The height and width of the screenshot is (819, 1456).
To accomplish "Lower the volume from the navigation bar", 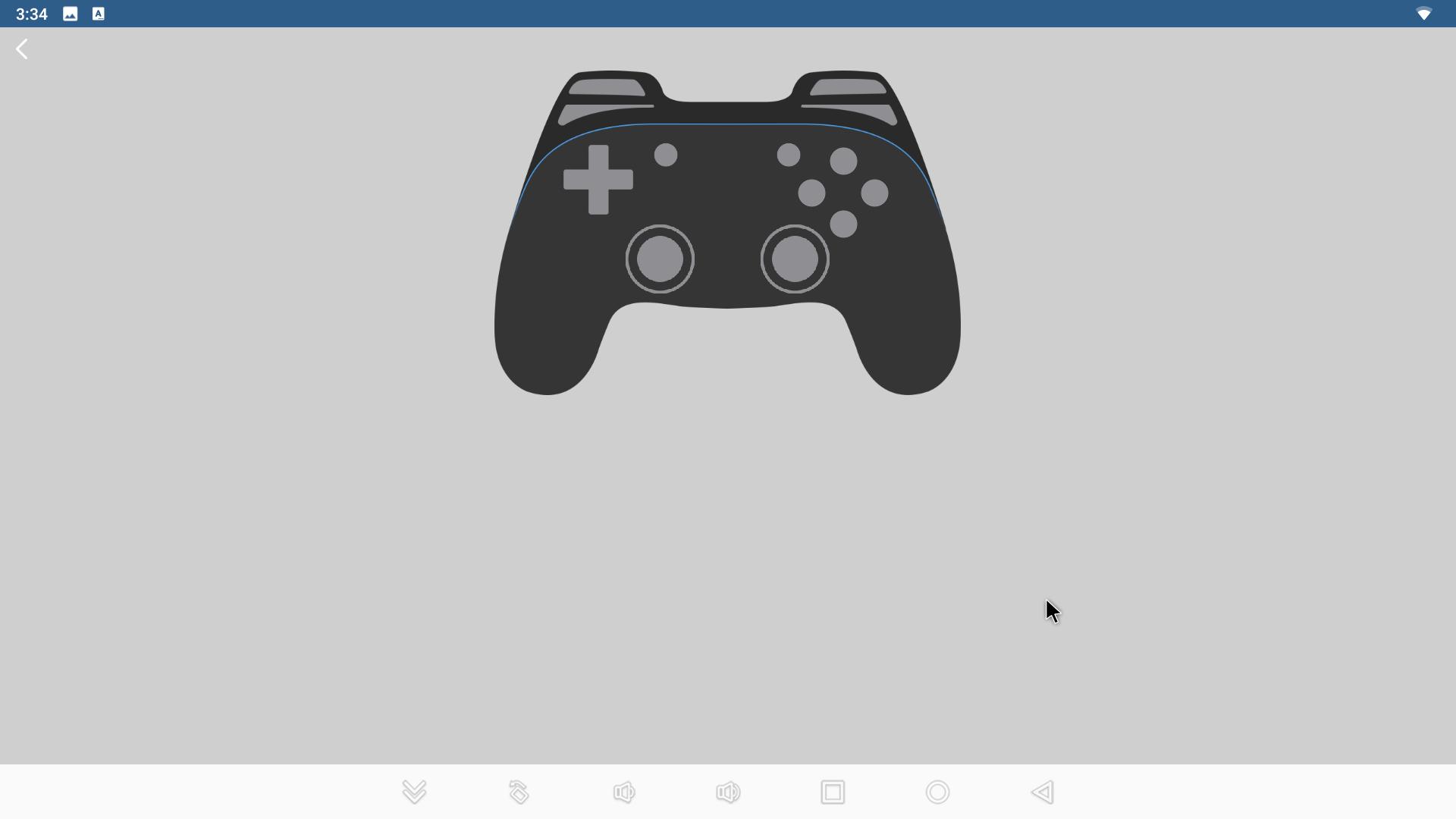I will click(623, 792).
